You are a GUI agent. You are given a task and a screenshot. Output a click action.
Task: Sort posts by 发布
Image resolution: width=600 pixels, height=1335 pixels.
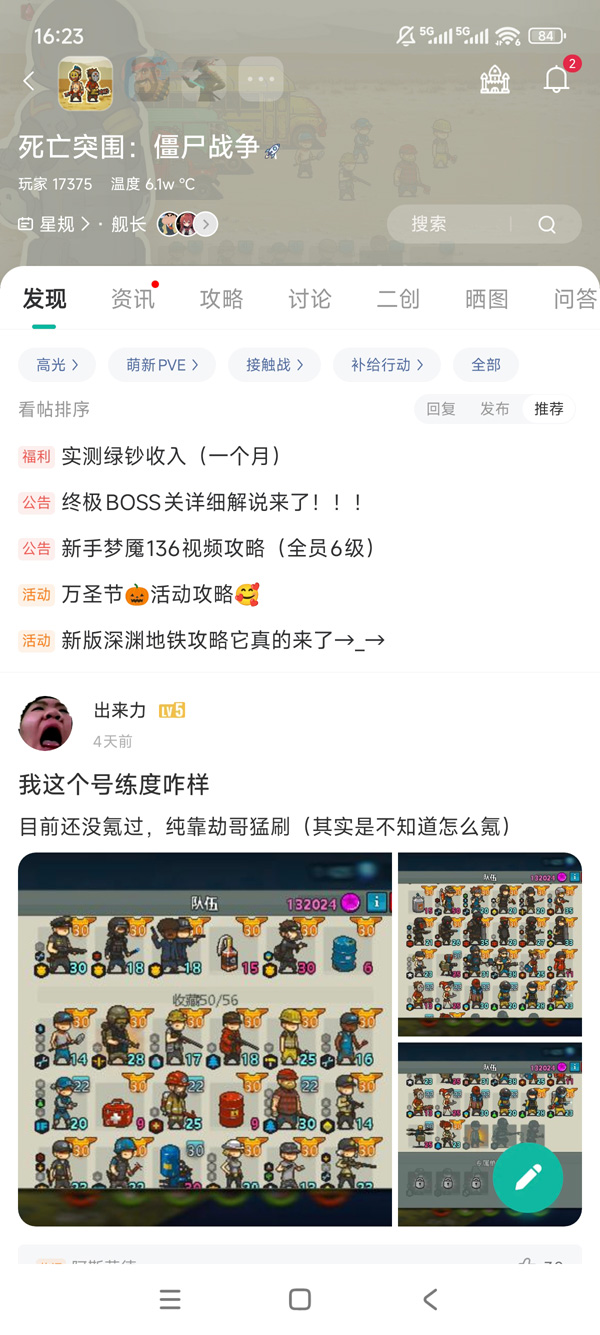tap(495, 409)
